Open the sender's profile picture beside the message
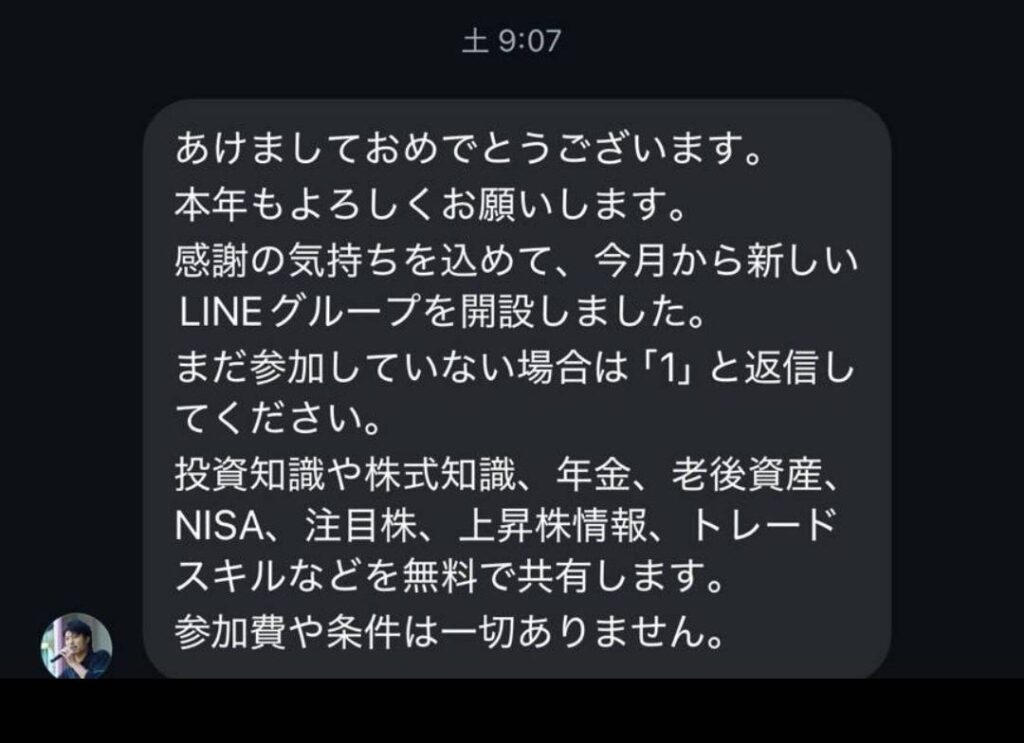 click(x=76, y=646)
